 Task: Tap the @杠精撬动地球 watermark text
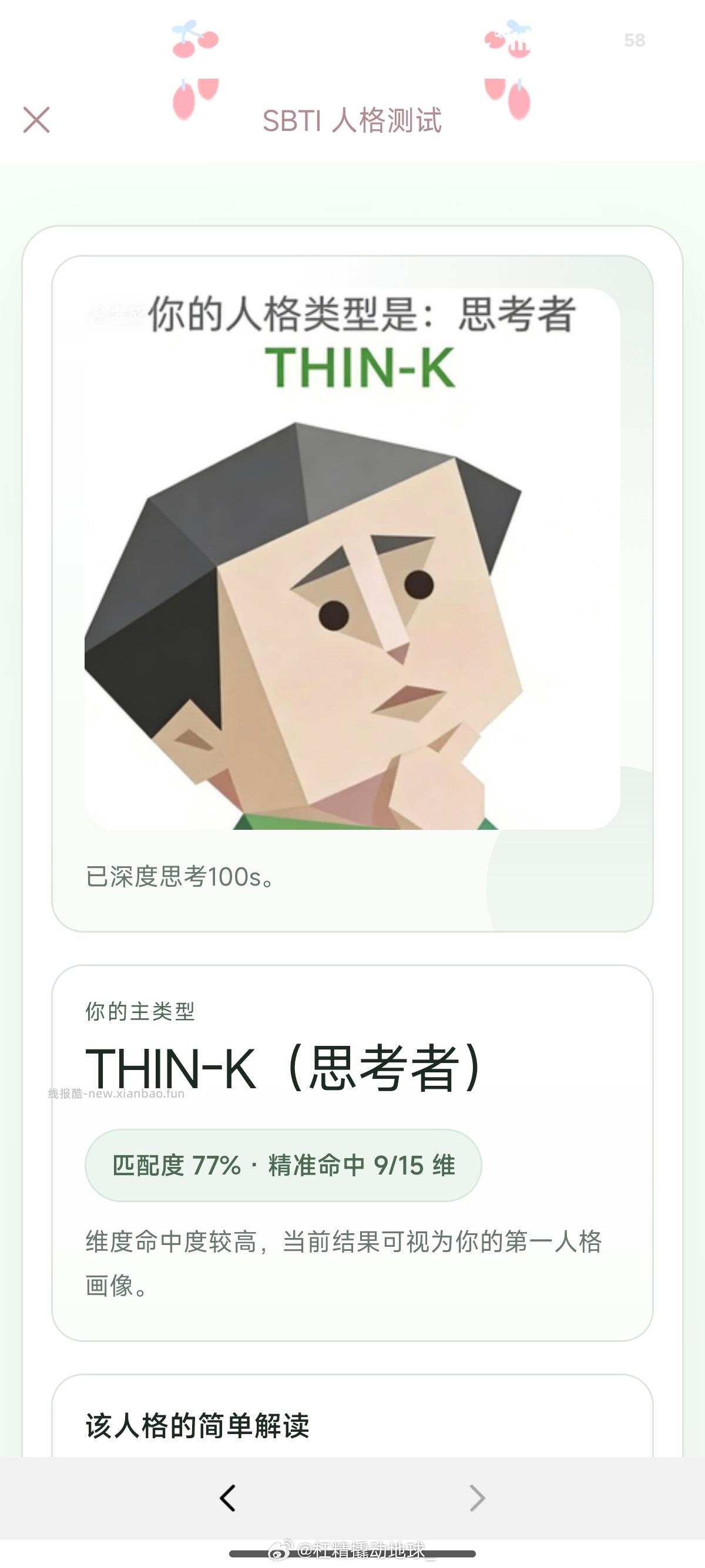click(365, 1550)
